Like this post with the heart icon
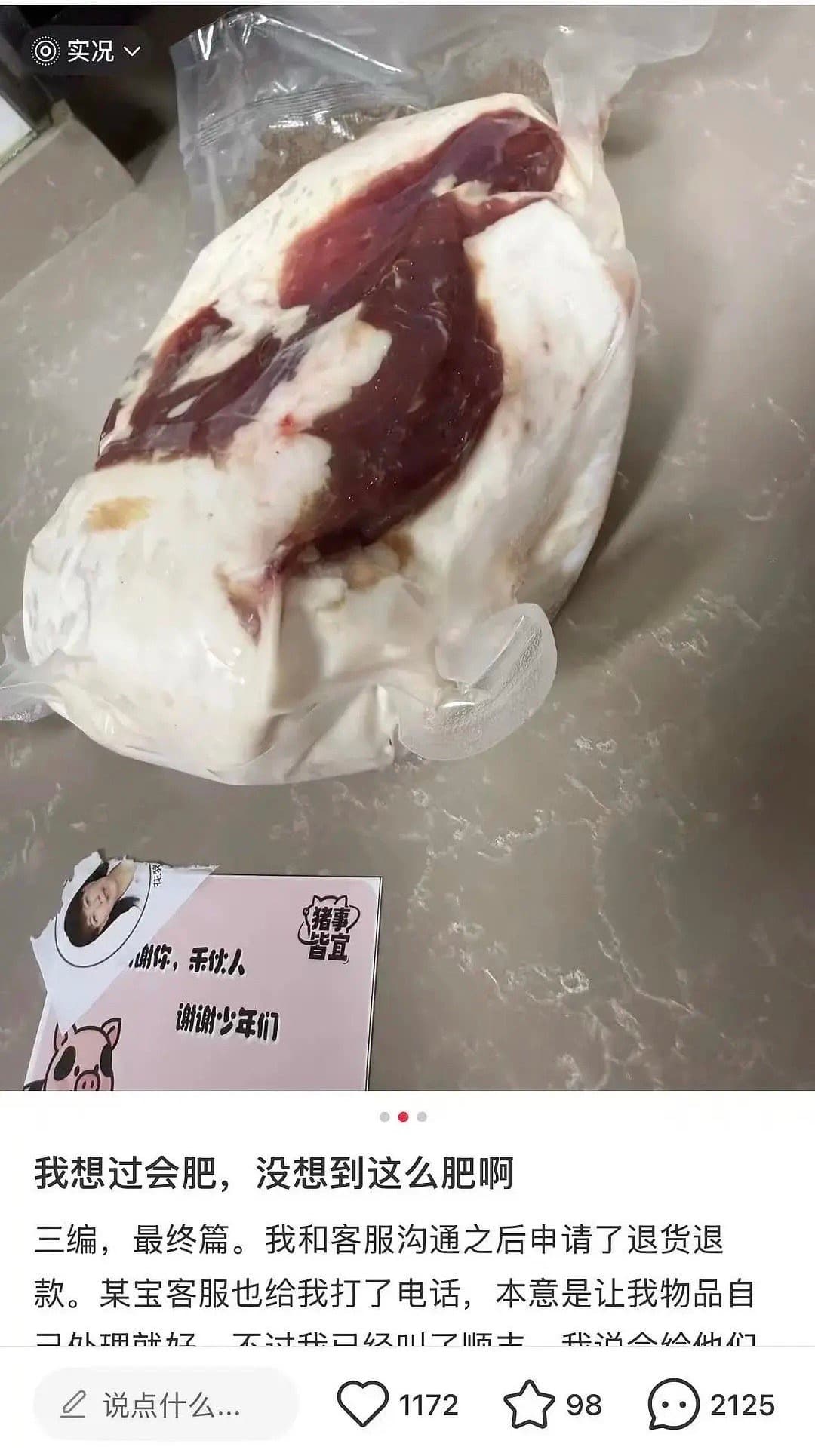Viewport: 815px width, 1456px height. 363,1405
